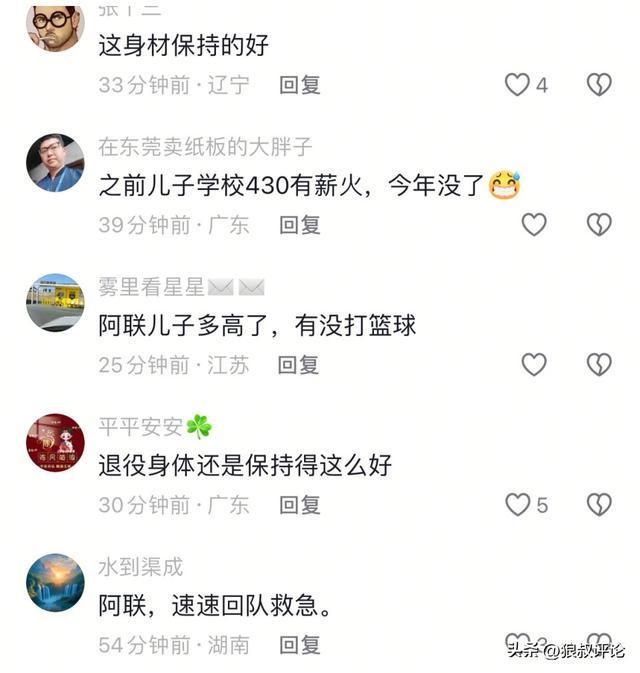Reply to the comment "这身材保持的好"
This screenshot has height=673, width=640.
[x=299, y=85]
